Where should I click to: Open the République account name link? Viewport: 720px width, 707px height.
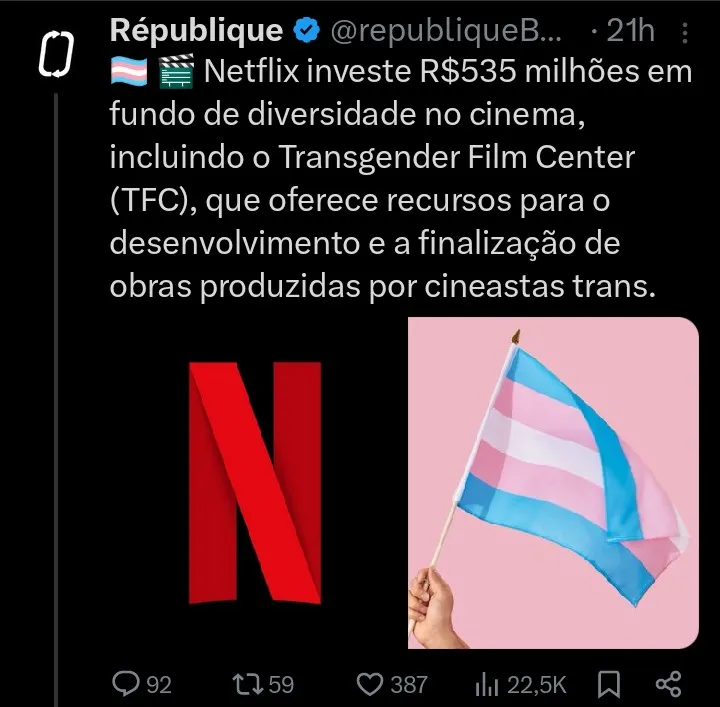(x=196, y=32)
